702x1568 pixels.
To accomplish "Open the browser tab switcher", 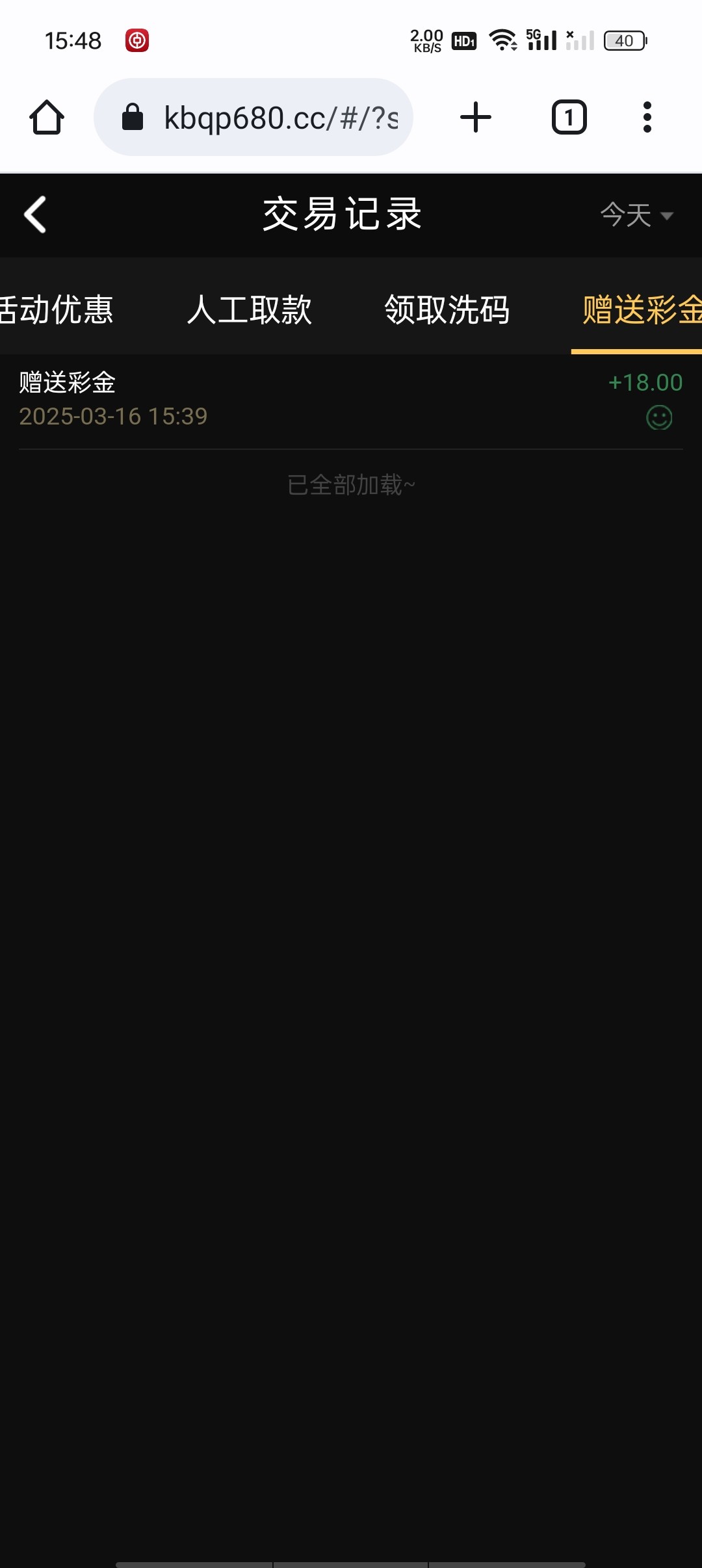I will (x=569, y=118).
